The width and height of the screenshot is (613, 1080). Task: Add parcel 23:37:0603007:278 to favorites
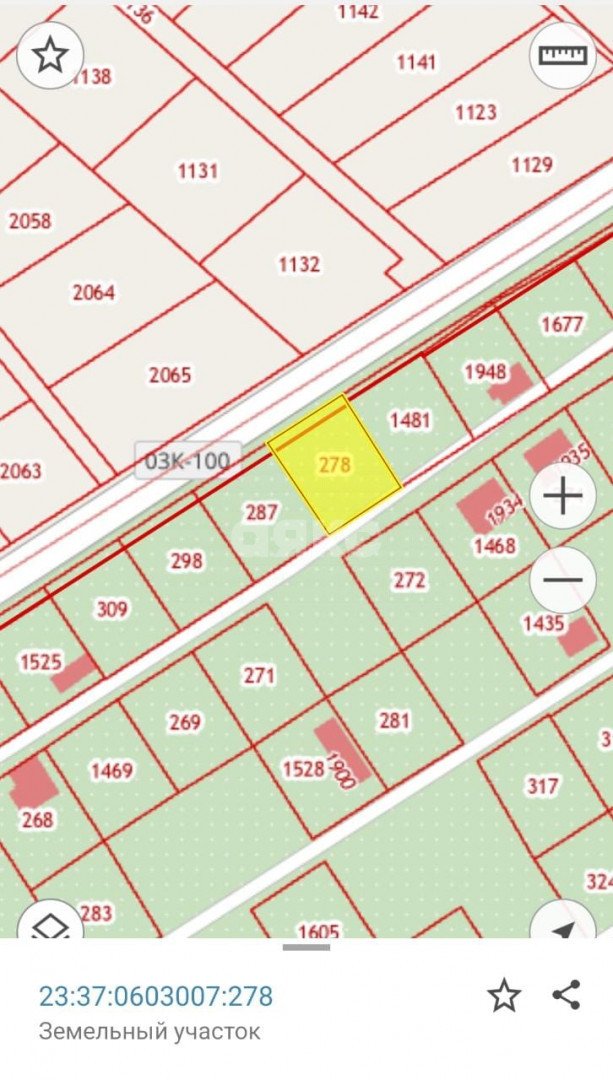[x=504, y=996]
